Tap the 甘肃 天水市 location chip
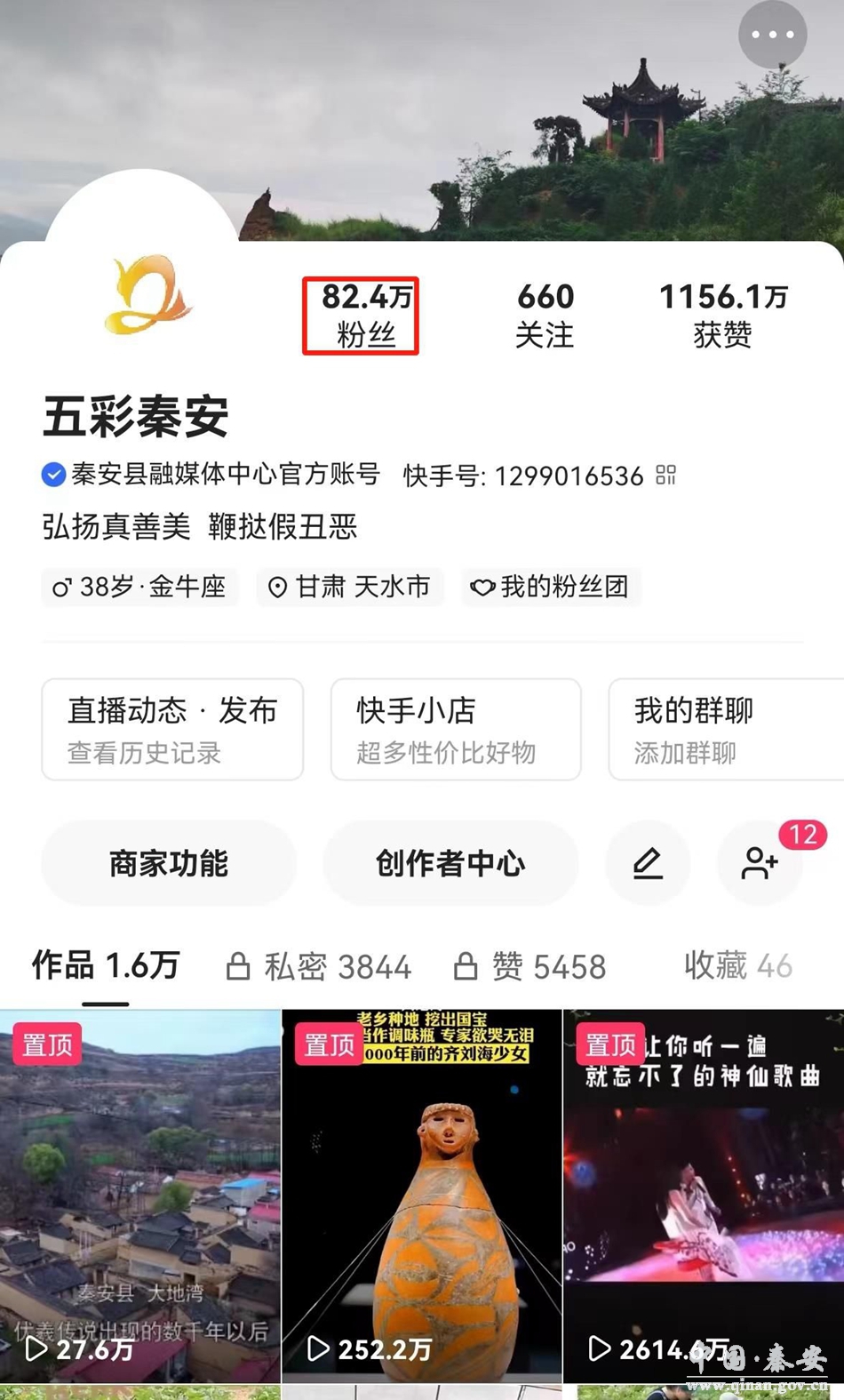This screenshot has height=1400, width=844. coord(350,587)
